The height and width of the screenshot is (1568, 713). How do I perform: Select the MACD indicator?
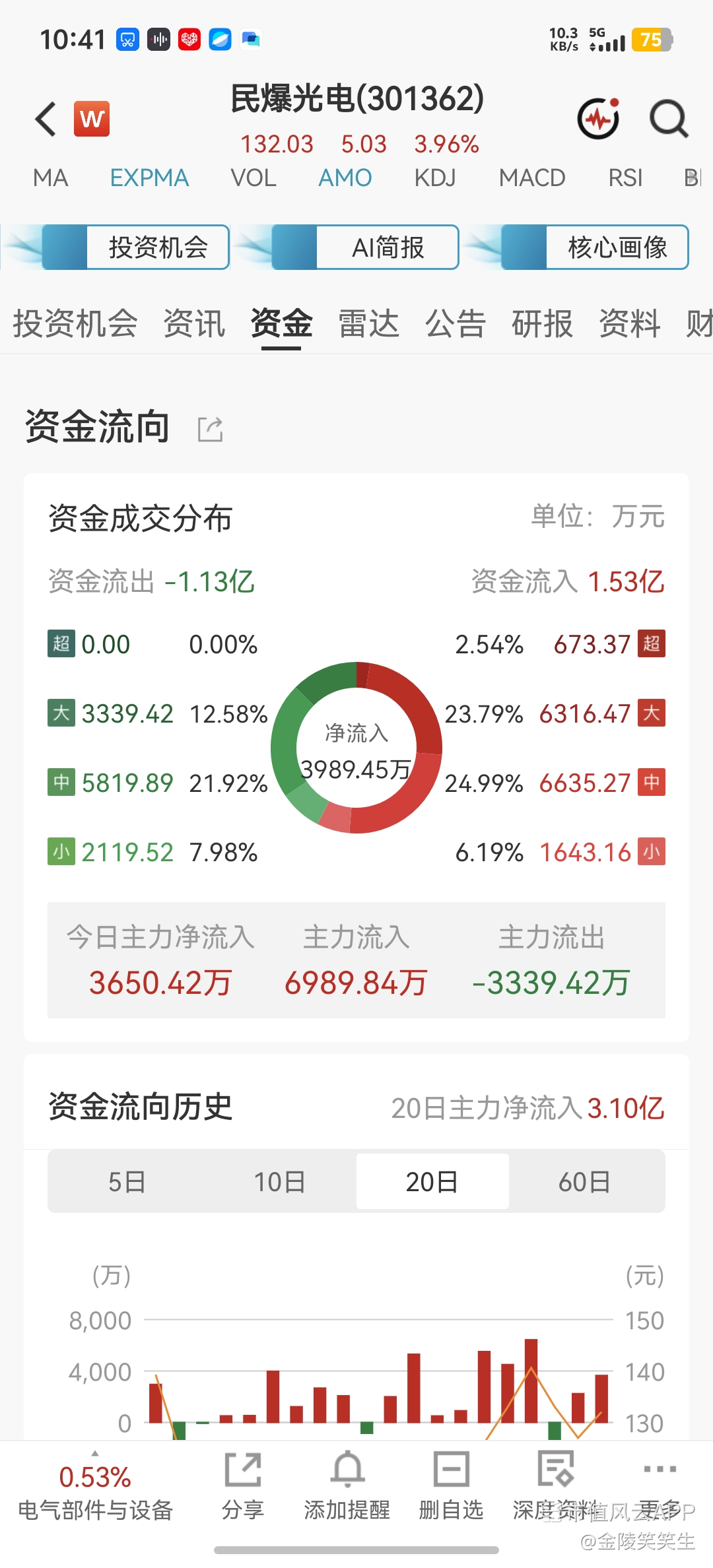coord(532,178)
